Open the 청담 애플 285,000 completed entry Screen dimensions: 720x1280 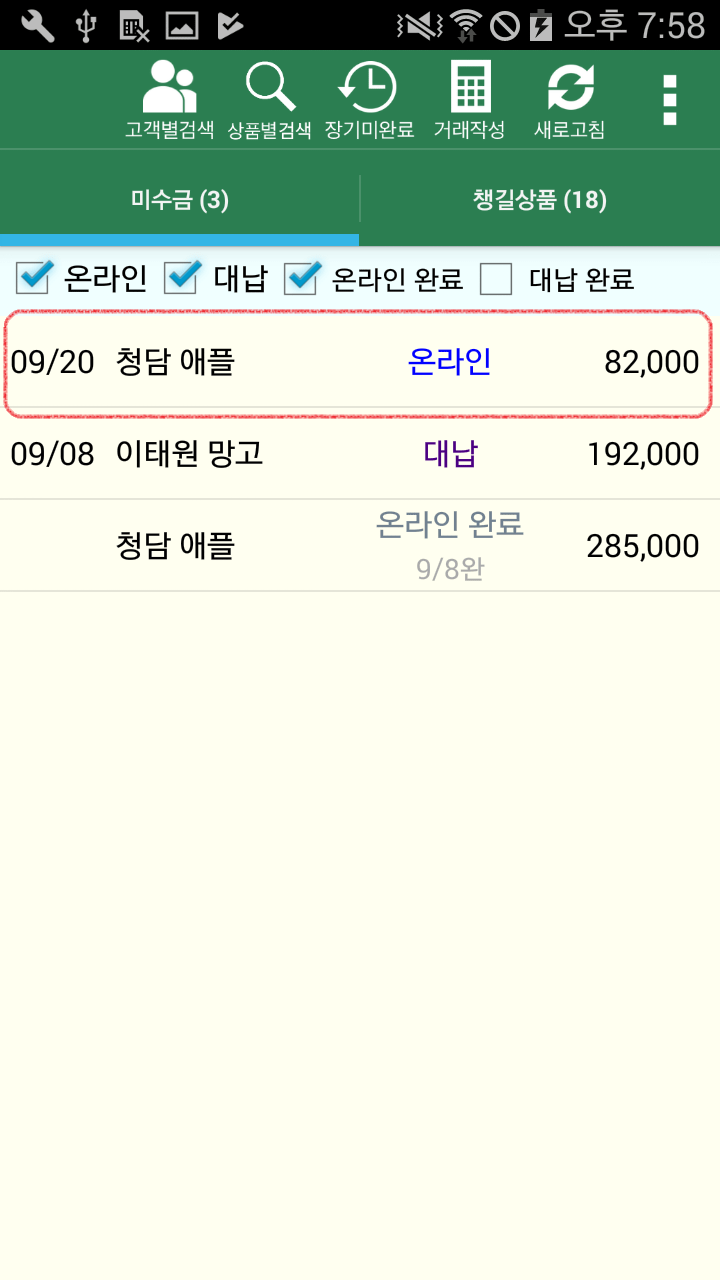pos(358,546)
